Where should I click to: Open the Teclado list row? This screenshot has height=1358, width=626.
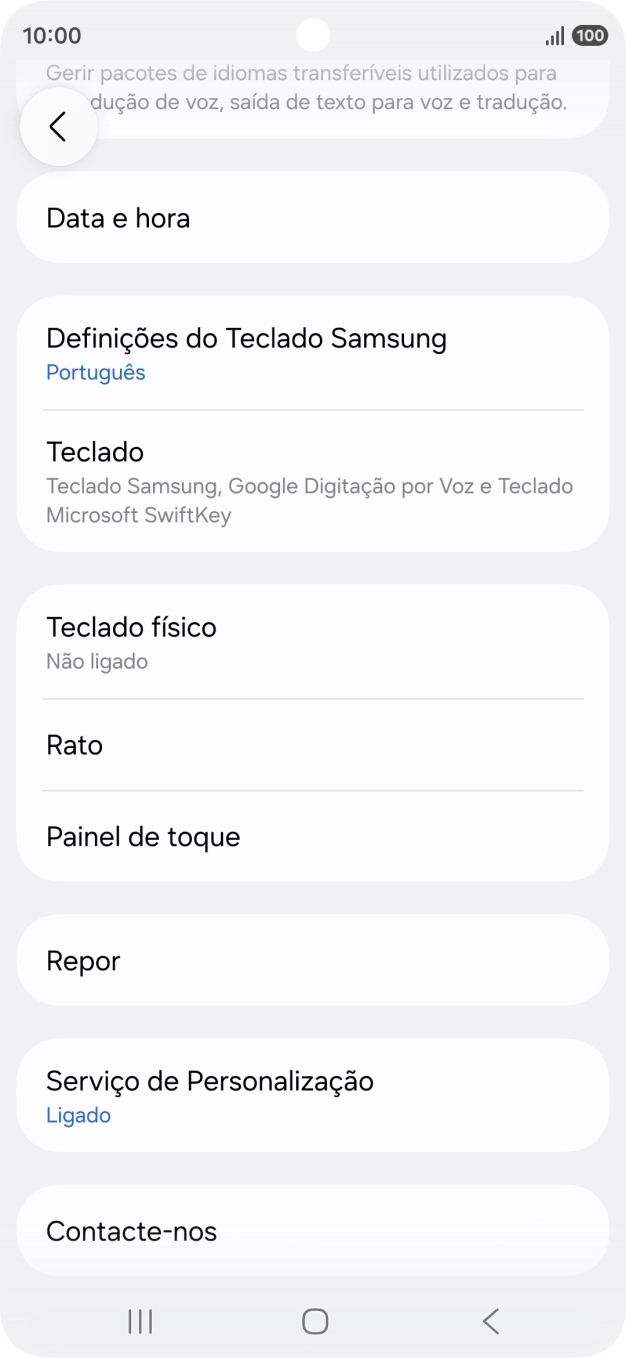click(313, 482)
